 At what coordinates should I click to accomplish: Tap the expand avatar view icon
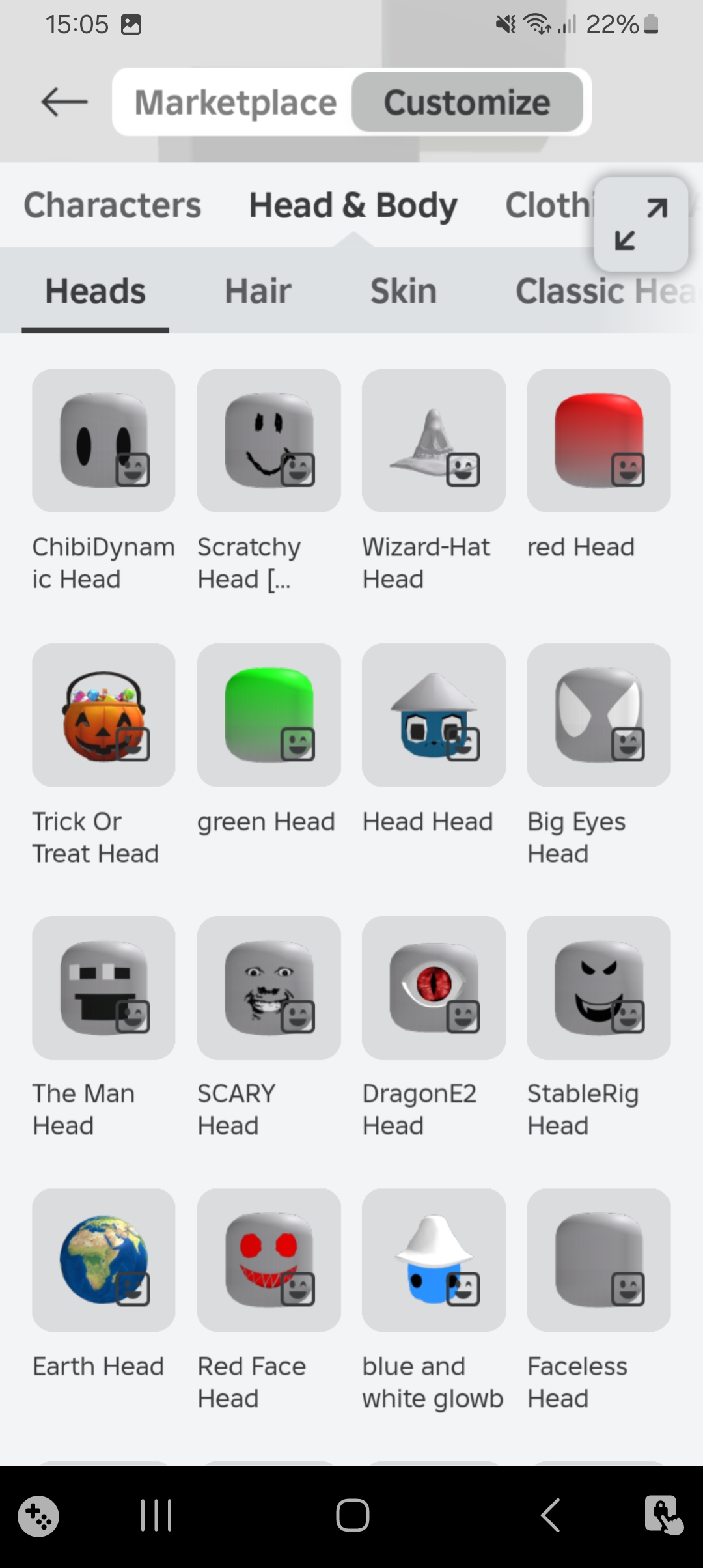pos(641,224)
